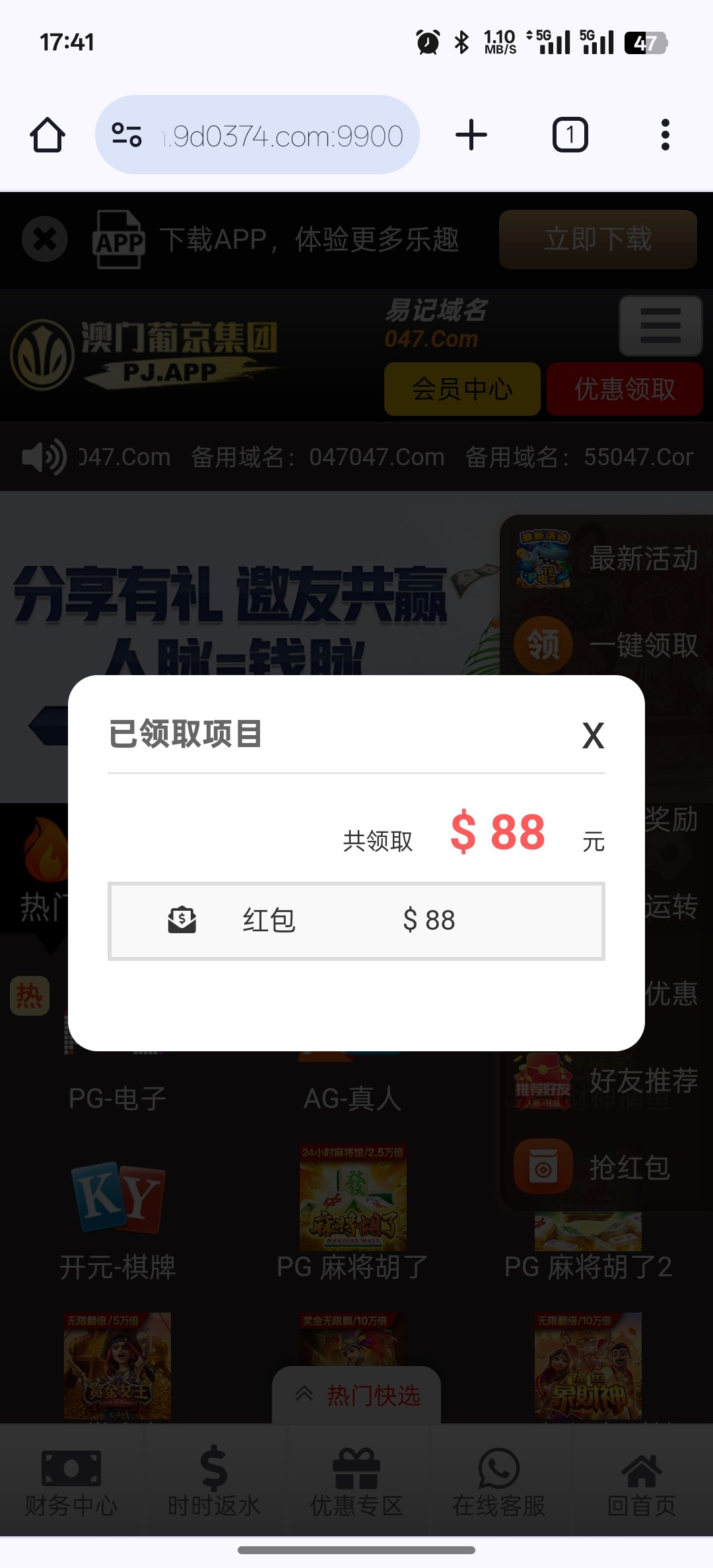This screenshot has width=713, height=1568.
Task: Open the browser overflow menu
Action: 665,135
